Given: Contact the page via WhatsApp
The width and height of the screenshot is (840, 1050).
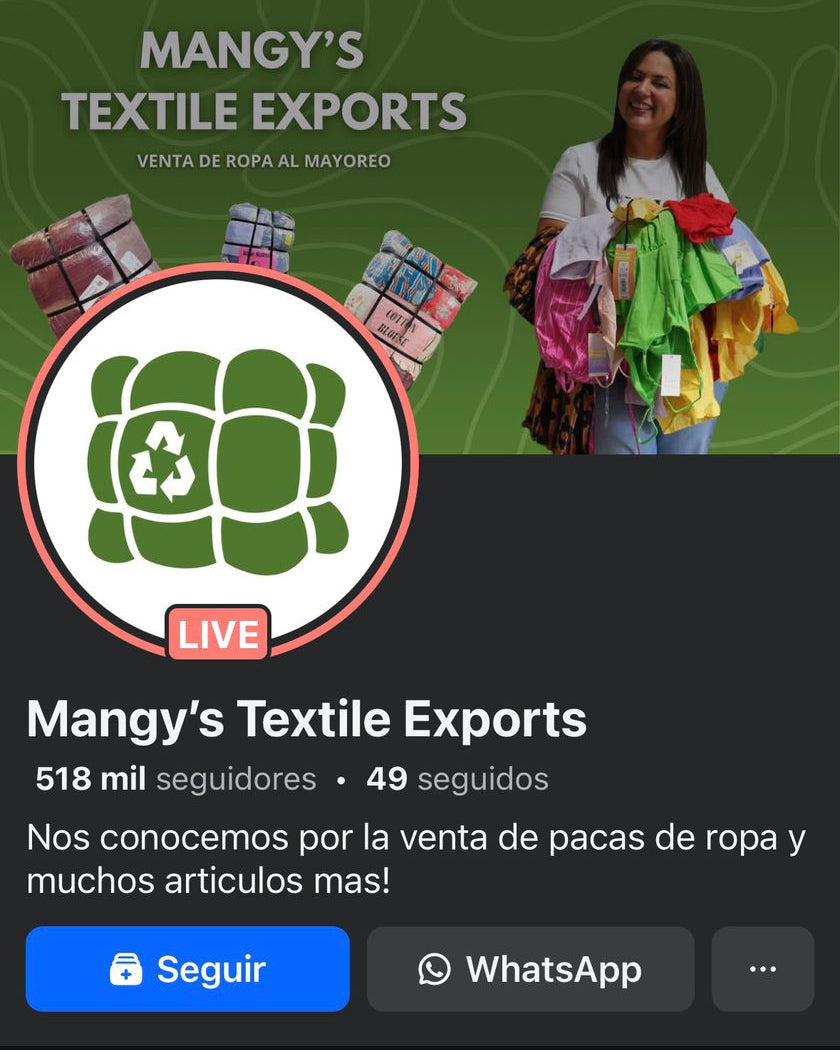Looking at the screenshot, I should [530, 969].
